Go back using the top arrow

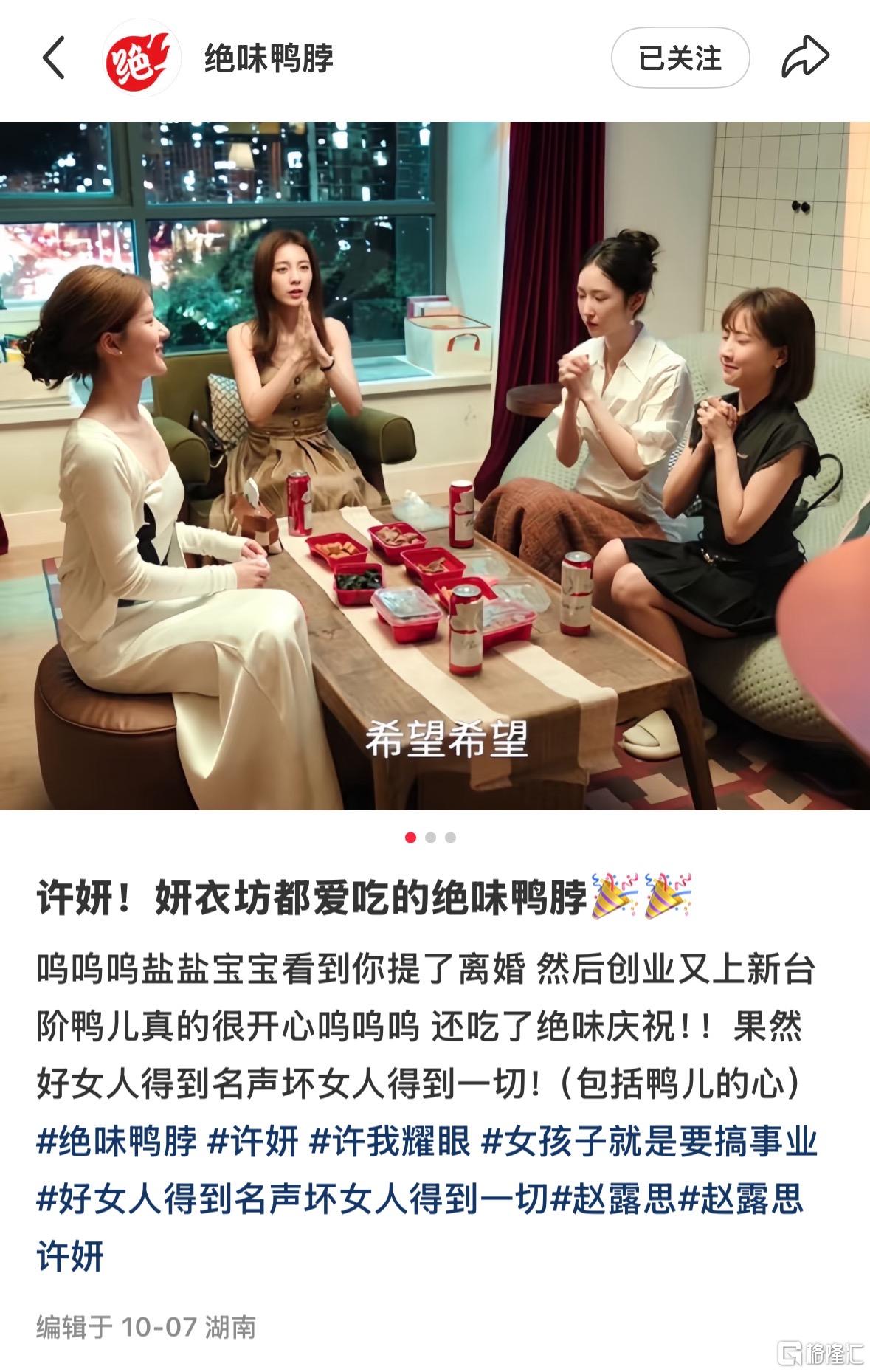coord(54,58)
